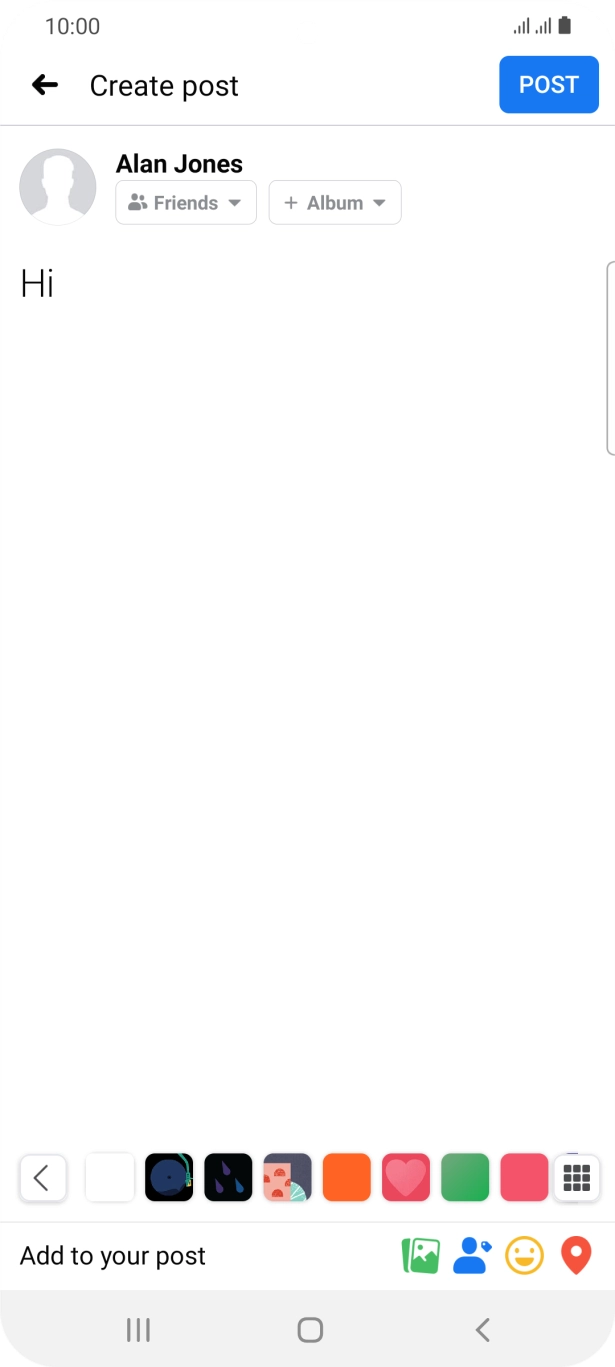This screenshot has width=615, height=1367.
Task: Go to the phone's home screen
Action: [310, 1329]
